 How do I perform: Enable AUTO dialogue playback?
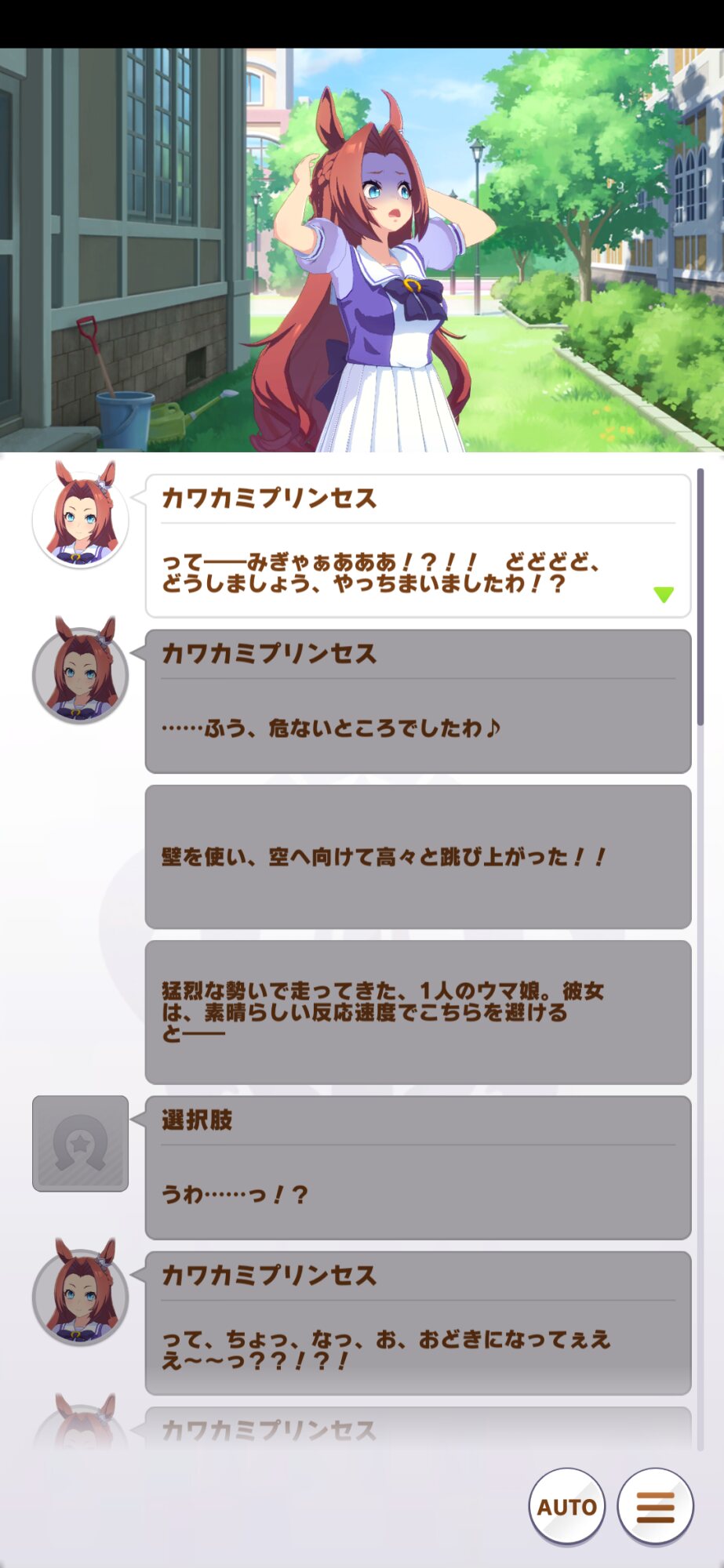point(566,1506)
